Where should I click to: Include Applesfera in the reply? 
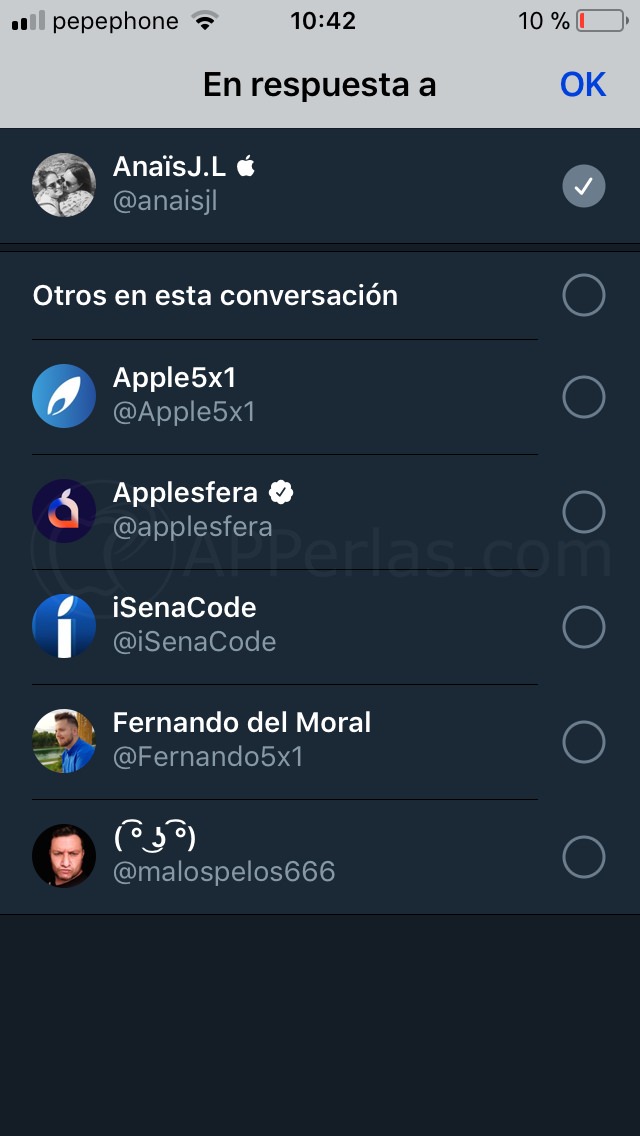(584, 512)
